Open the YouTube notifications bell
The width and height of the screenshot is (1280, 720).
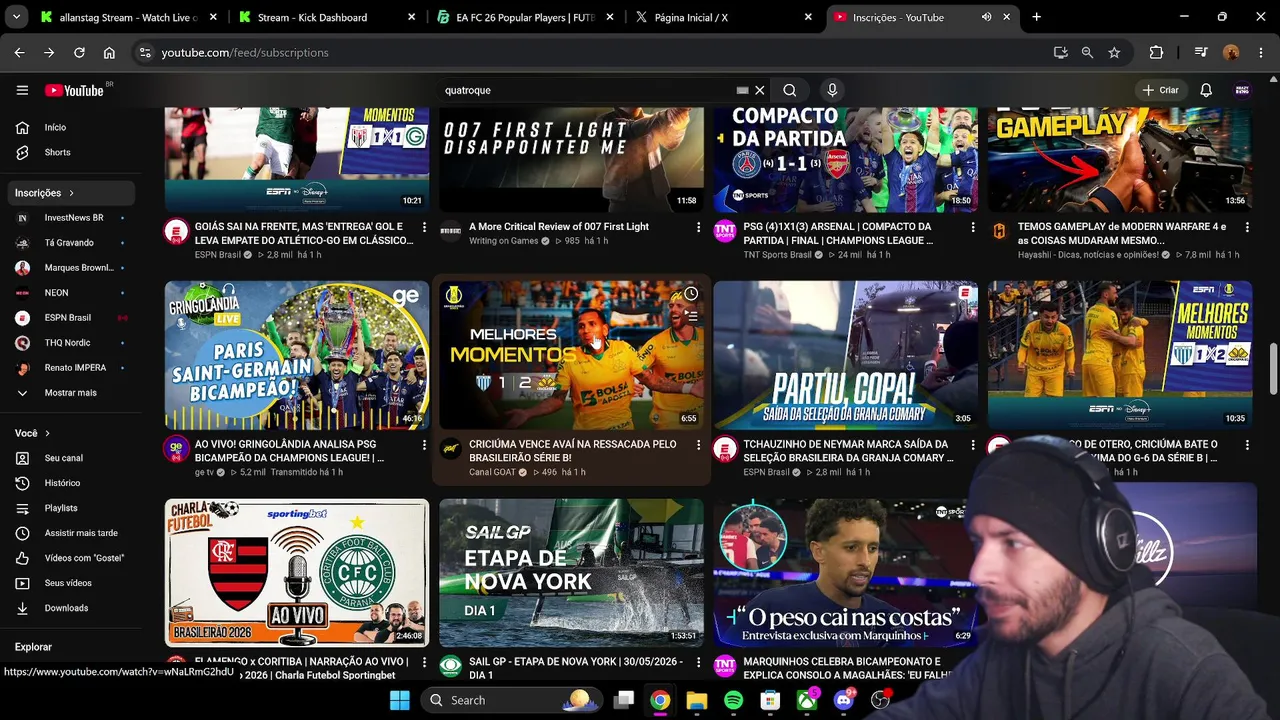[x=1206, y=90]
